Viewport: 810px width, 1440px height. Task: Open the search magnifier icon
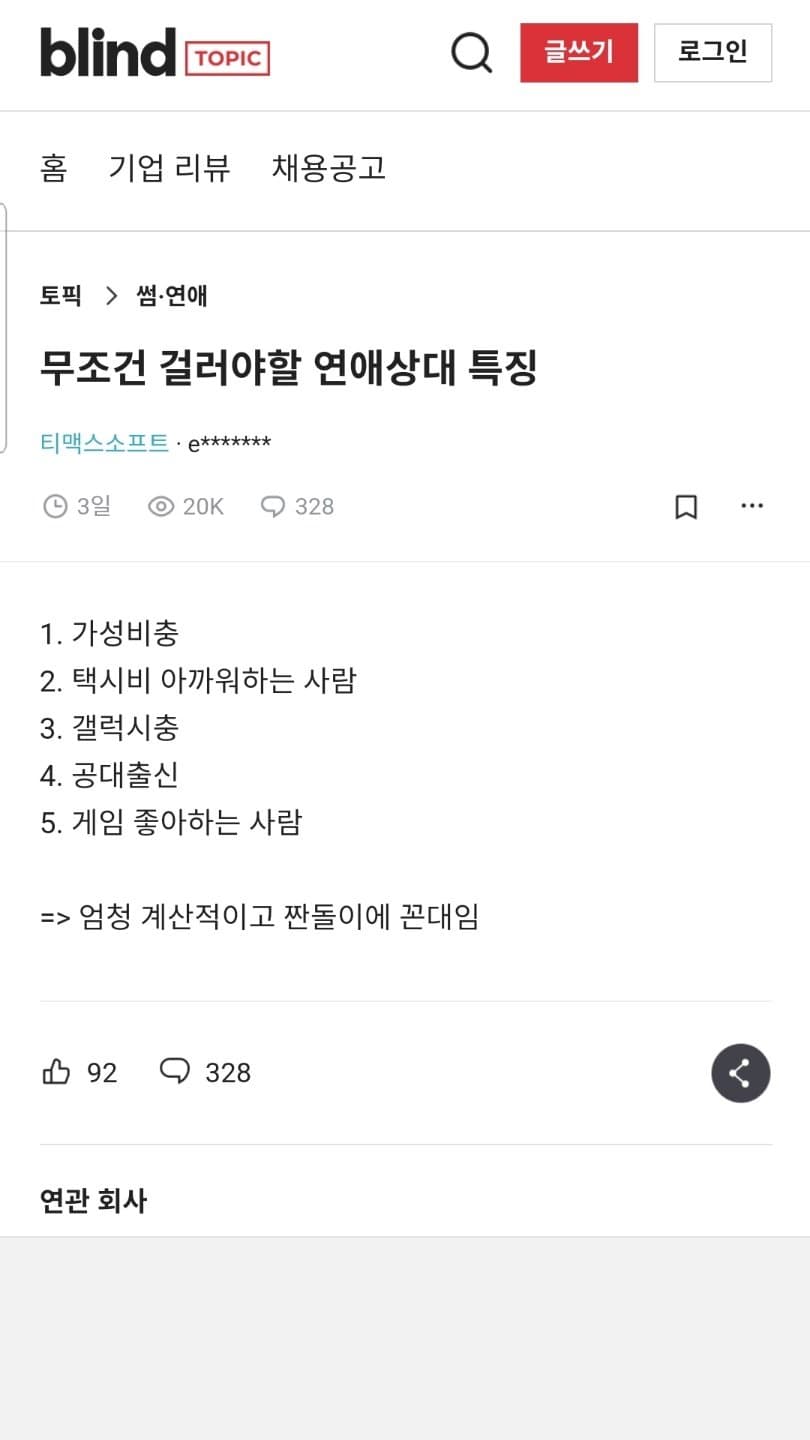click(471, 53)
